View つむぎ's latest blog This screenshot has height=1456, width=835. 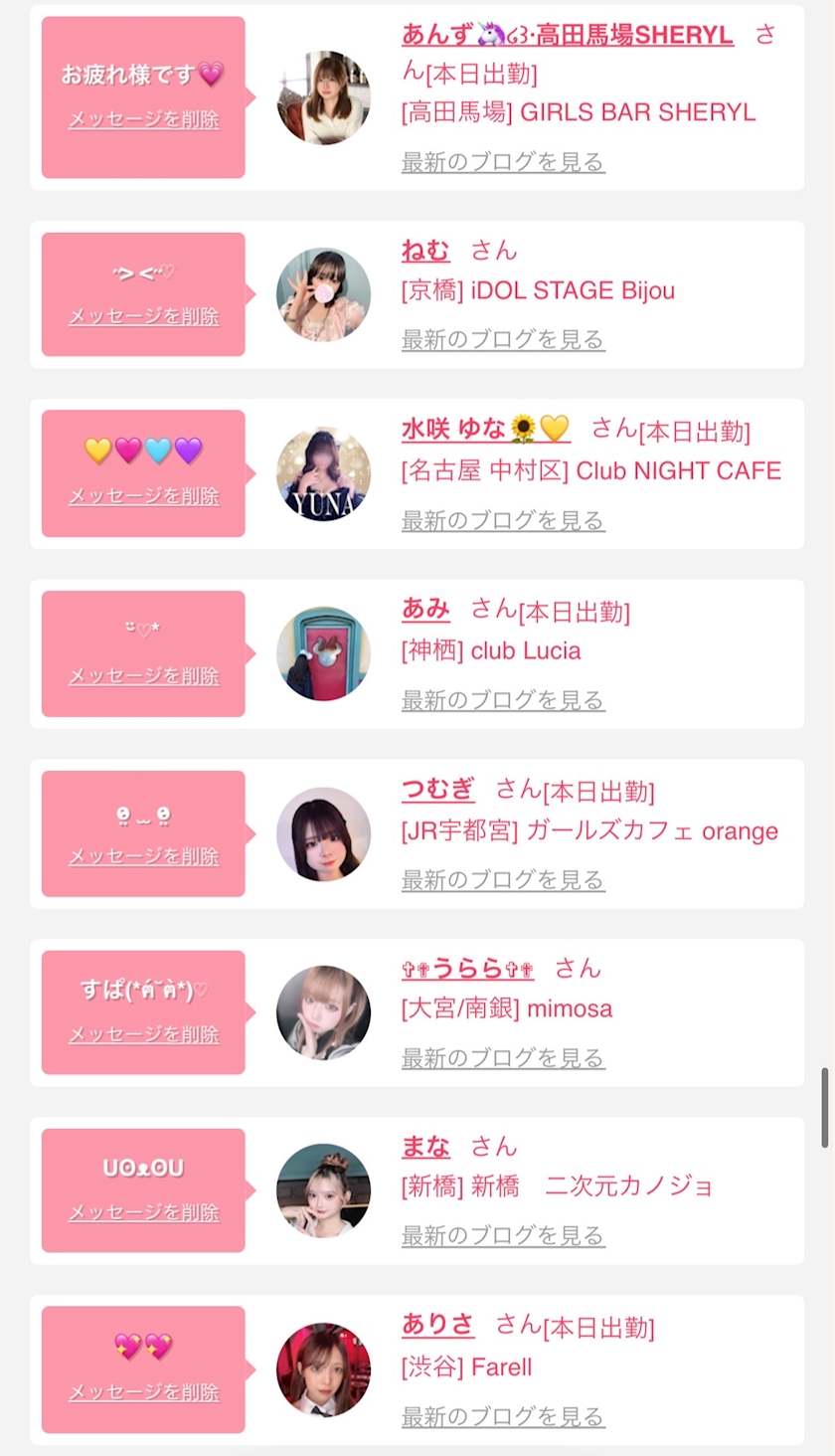[503, 879]
